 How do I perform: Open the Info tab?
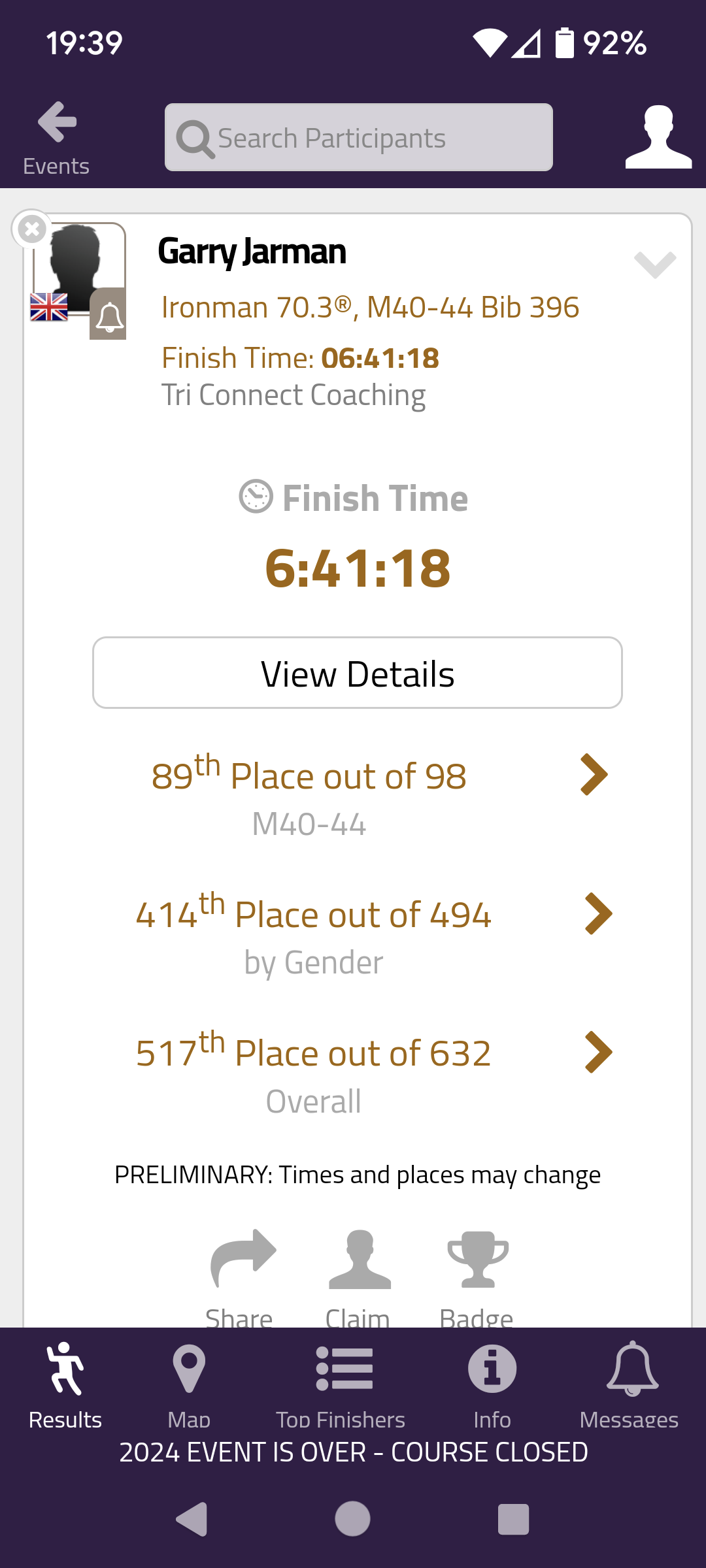click(492, 1385)
